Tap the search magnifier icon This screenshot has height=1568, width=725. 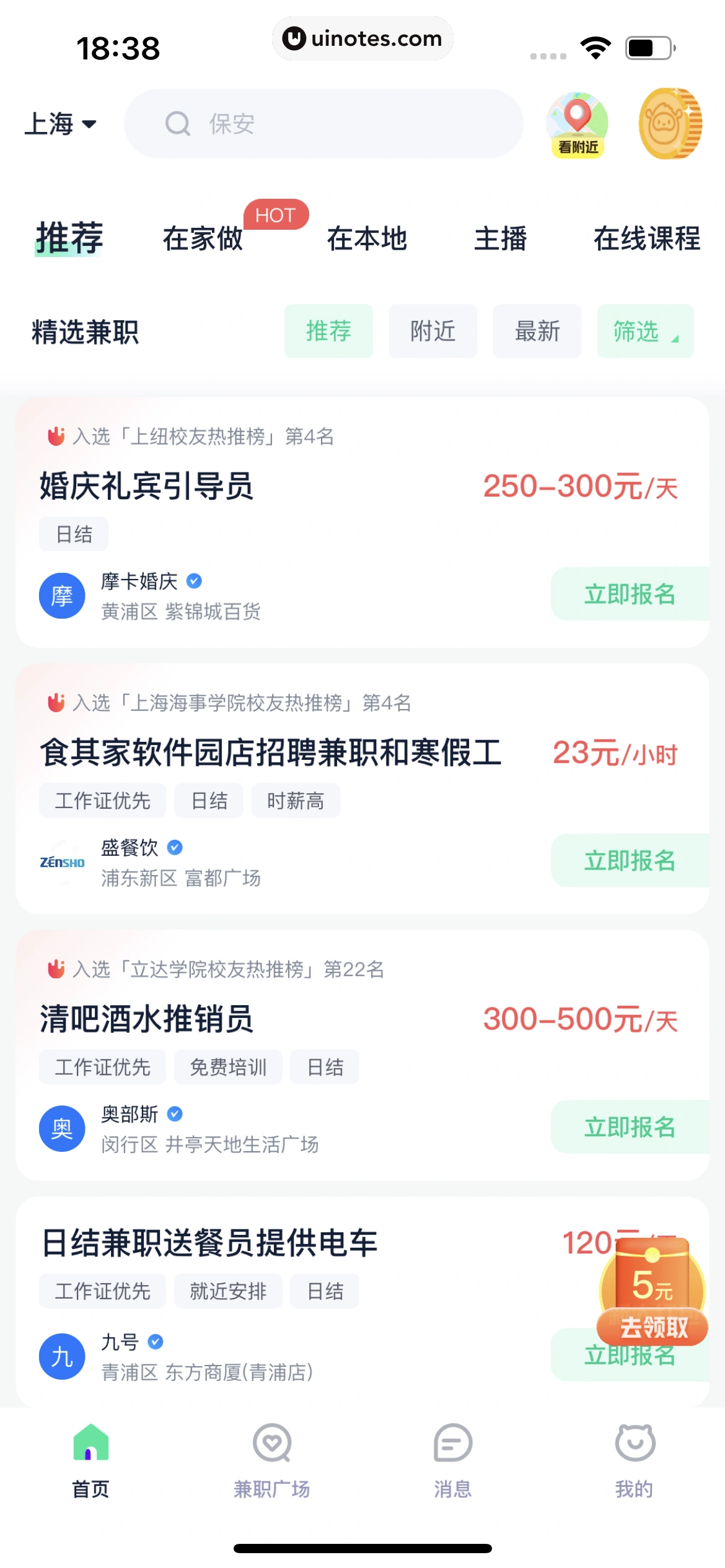(x=178, y=124)
